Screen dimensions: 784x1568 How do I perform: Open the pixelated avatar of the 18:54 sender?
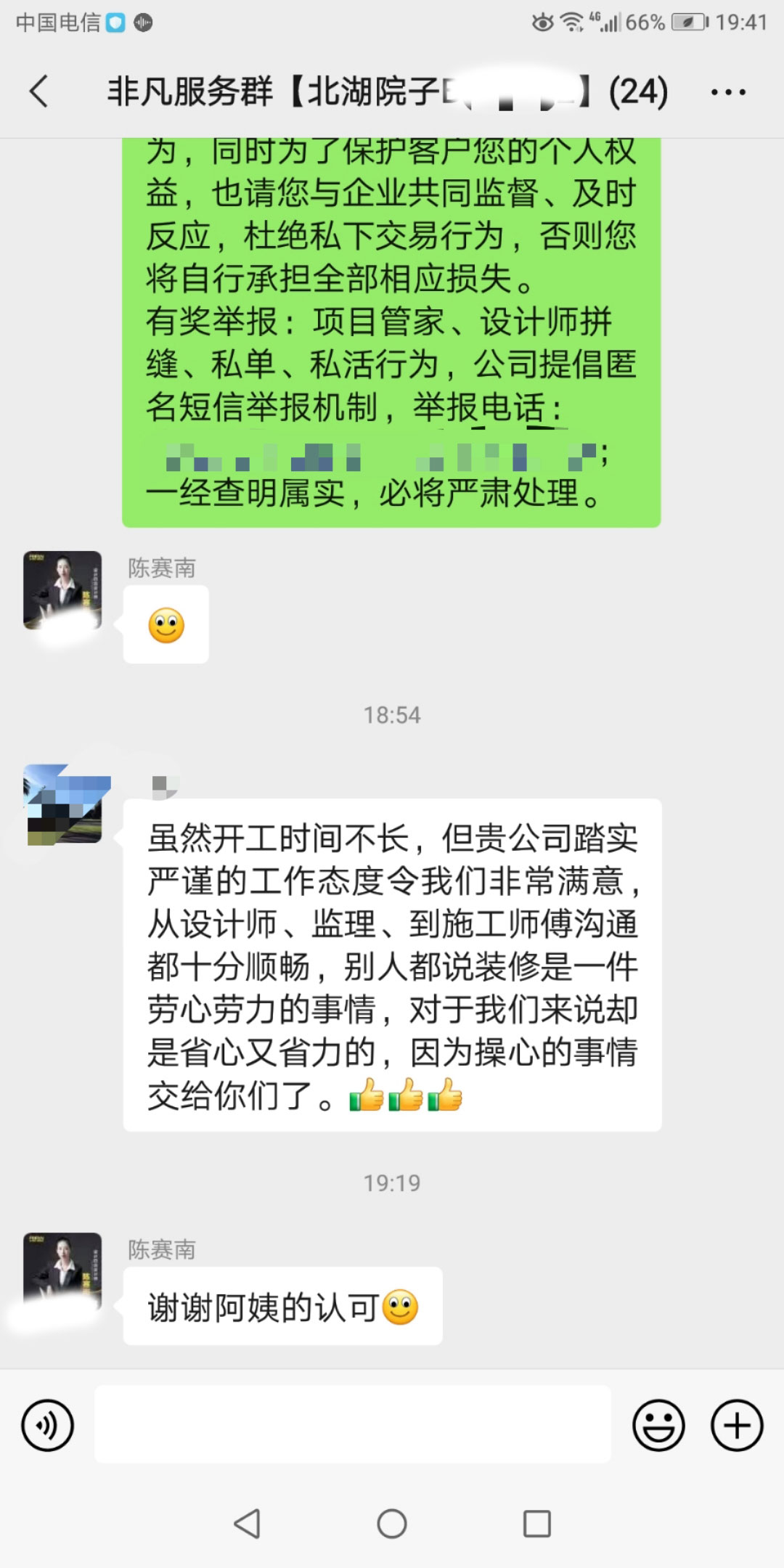click(x=65, y=804)
